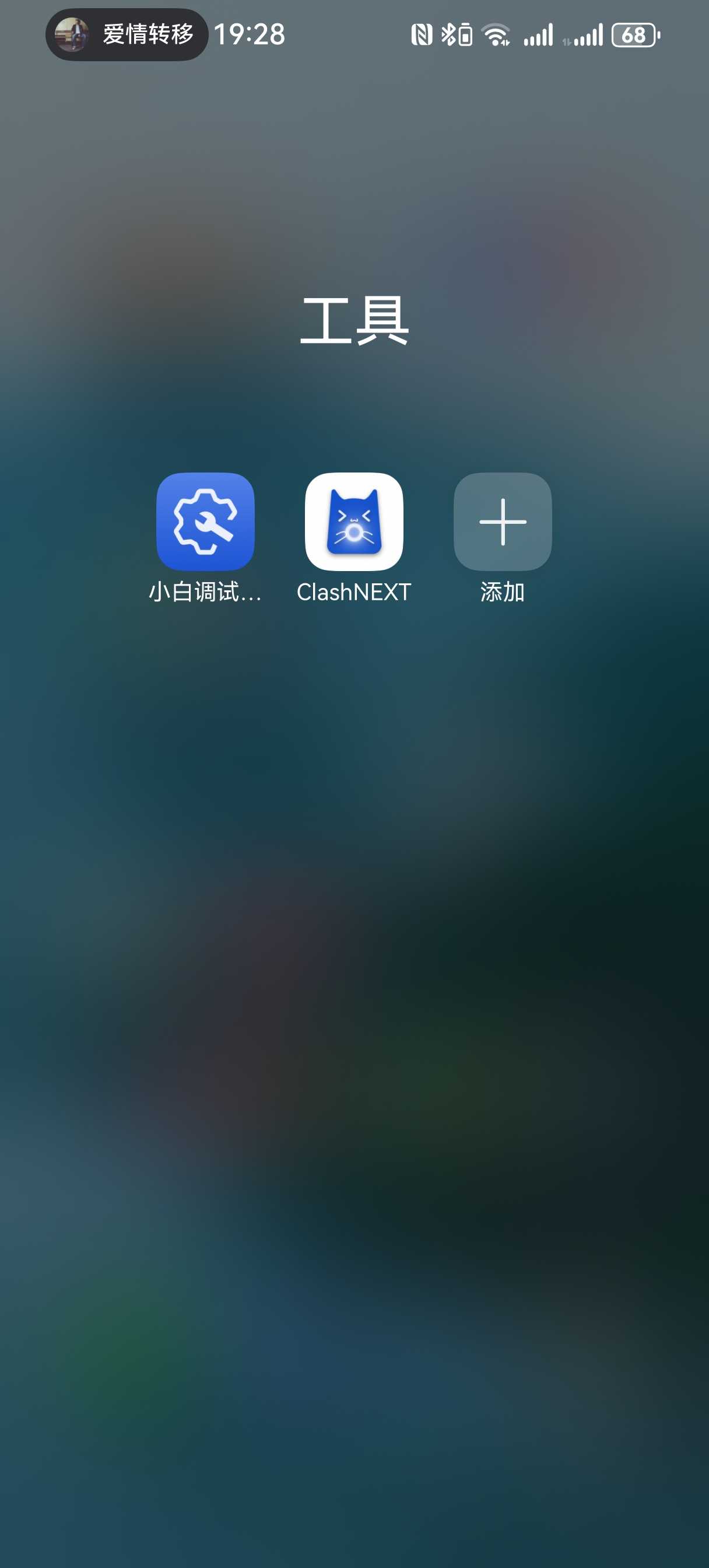Open the 爱情转移 music capsule
This screenshot has width=709, height=1568.
coord(127,34)
